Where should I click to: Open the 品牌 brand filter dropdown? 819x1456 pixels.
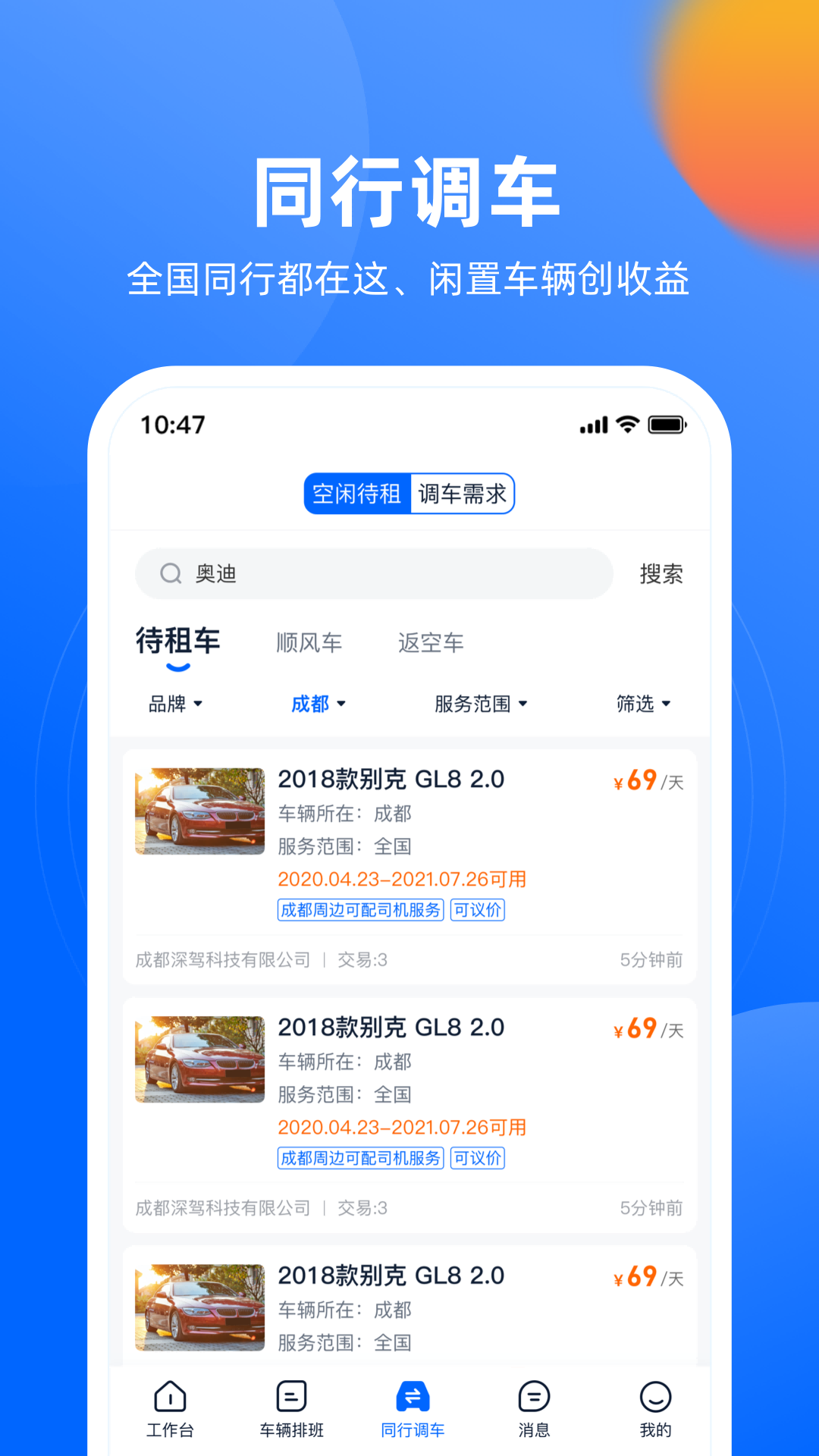tap(174, 704)
